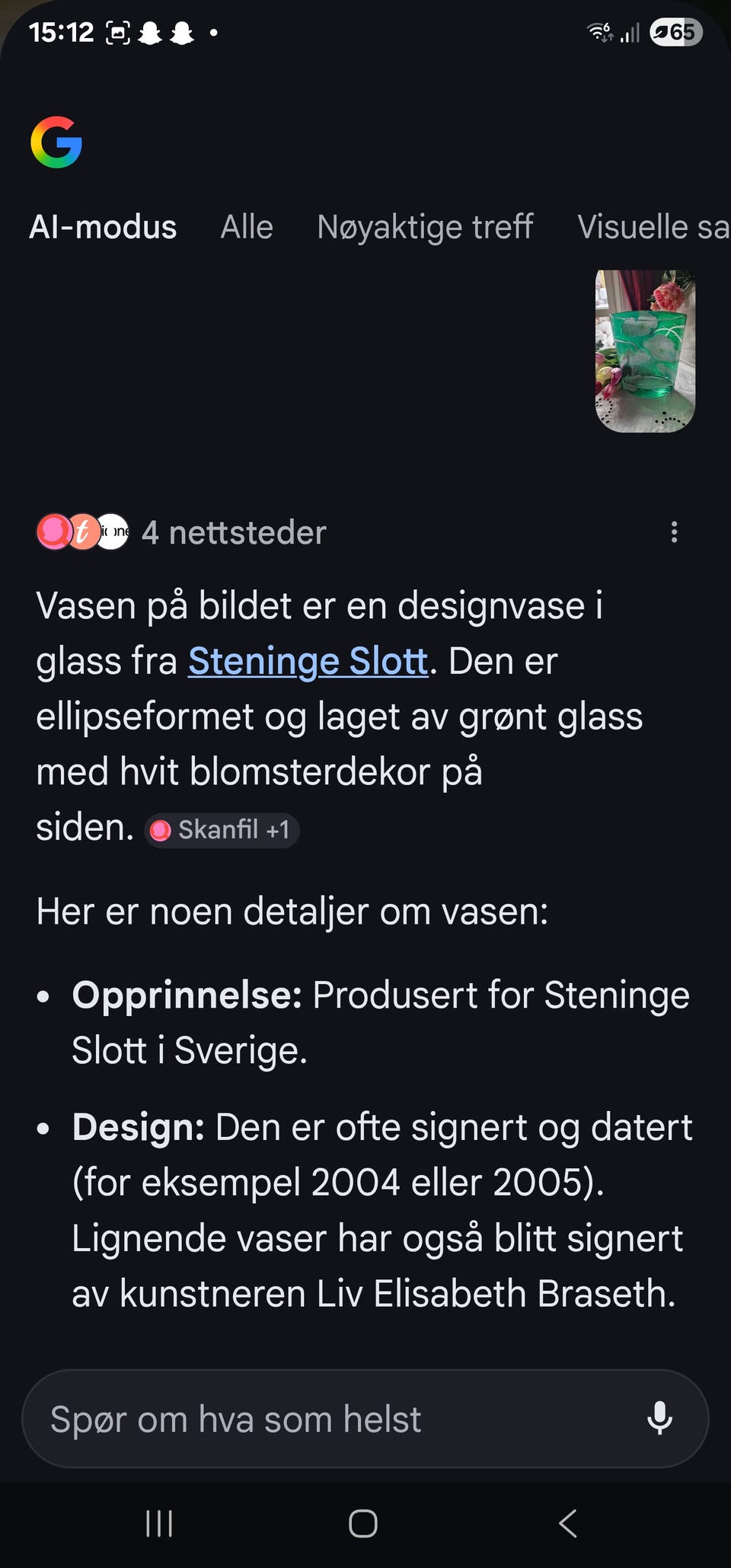
Task: Open the Skanfil +1 source chip
Action: 222,830
